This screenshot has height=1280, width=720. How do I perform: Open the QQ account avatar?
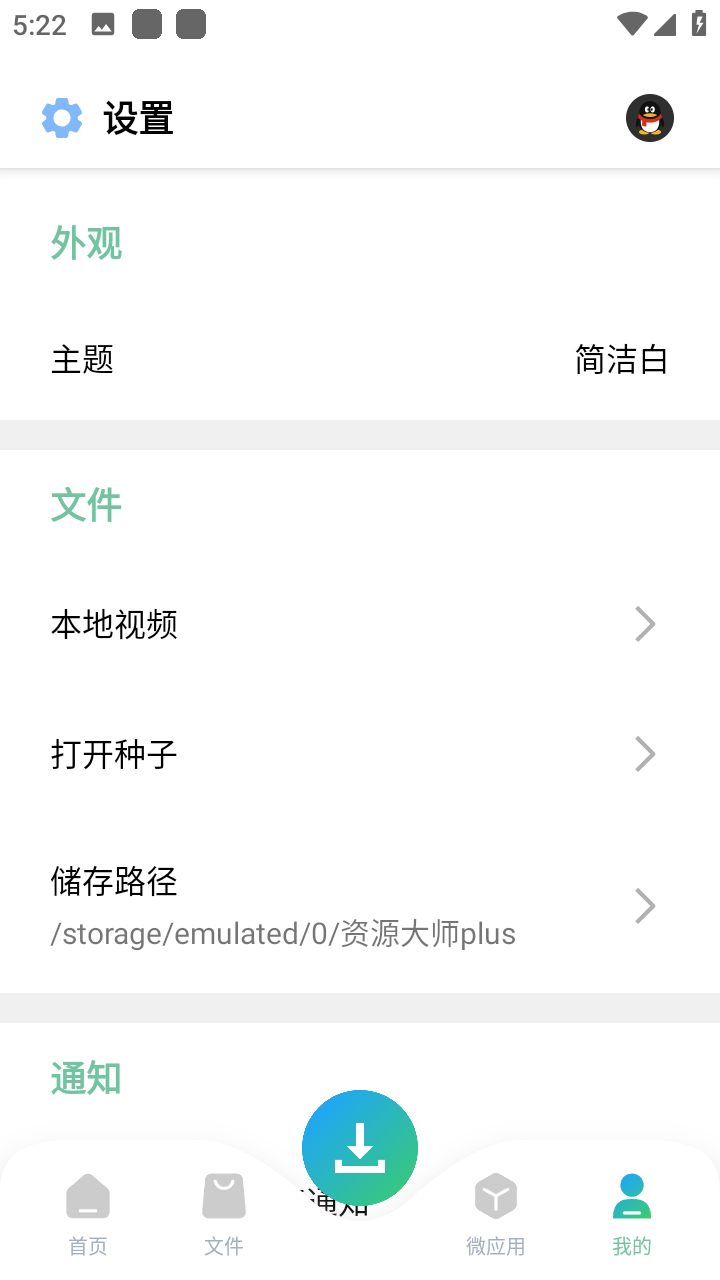click(650, 117)
